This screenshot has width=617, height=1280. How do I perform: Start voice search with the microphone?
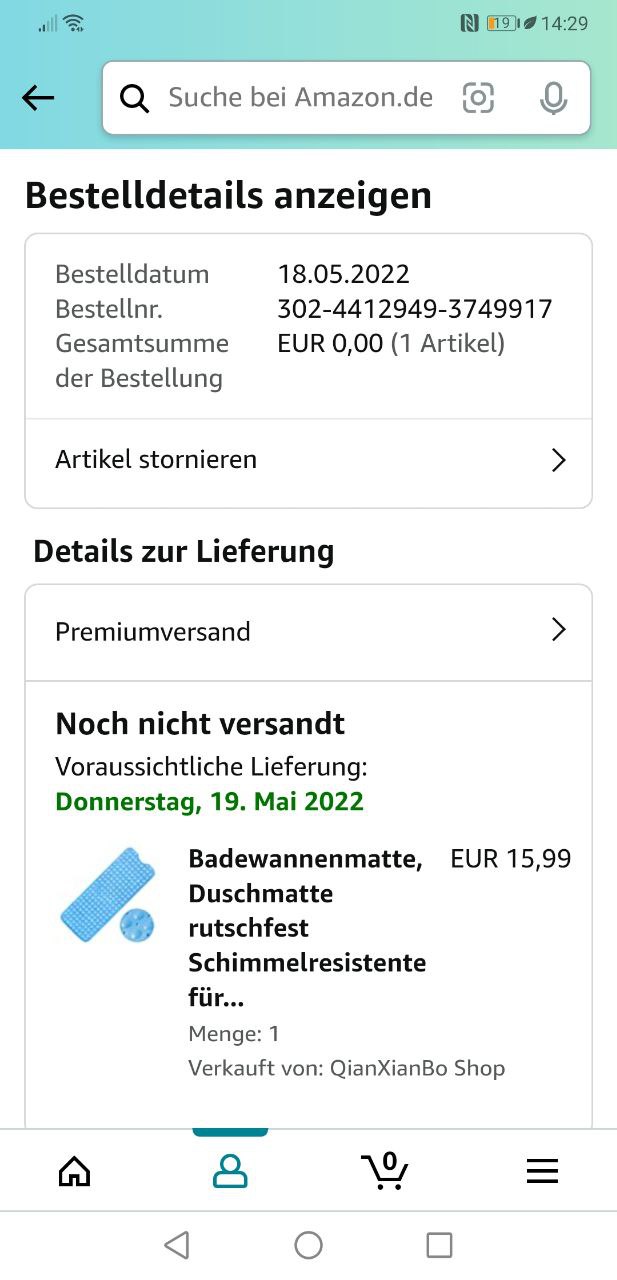pos(553,98)
